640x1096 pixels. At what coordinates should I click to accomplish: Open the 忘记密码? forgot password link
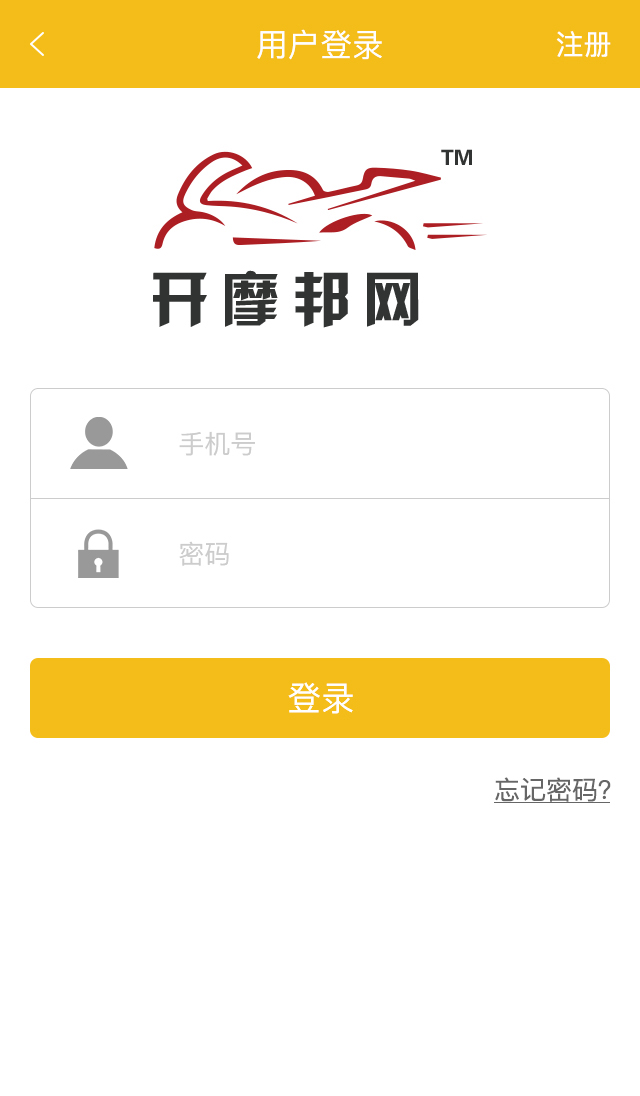(x=552, y=790)
